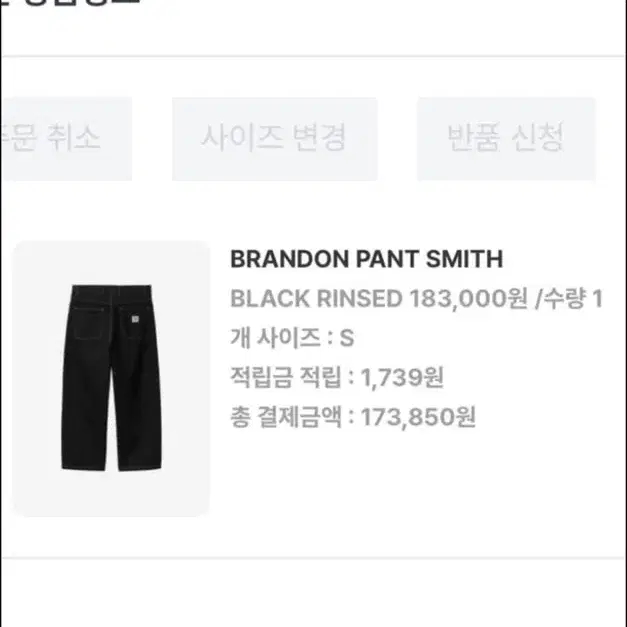Select the 사이즈 변경 size change button
The width and height of the screenshot is (627, 627).
(275, 139)
